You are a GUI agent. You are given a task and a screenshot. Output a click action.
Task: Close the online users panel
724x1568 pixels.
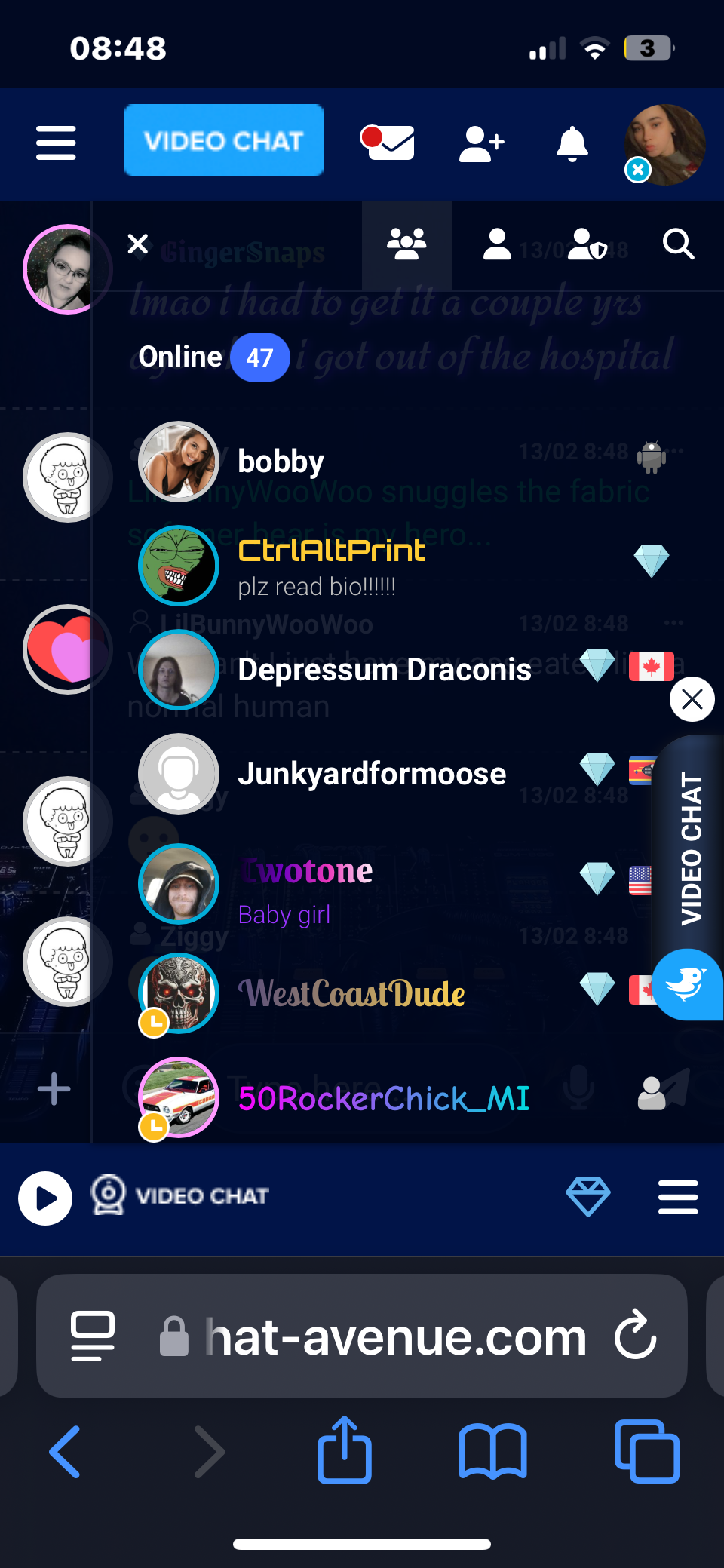click(x=138, y=244)
